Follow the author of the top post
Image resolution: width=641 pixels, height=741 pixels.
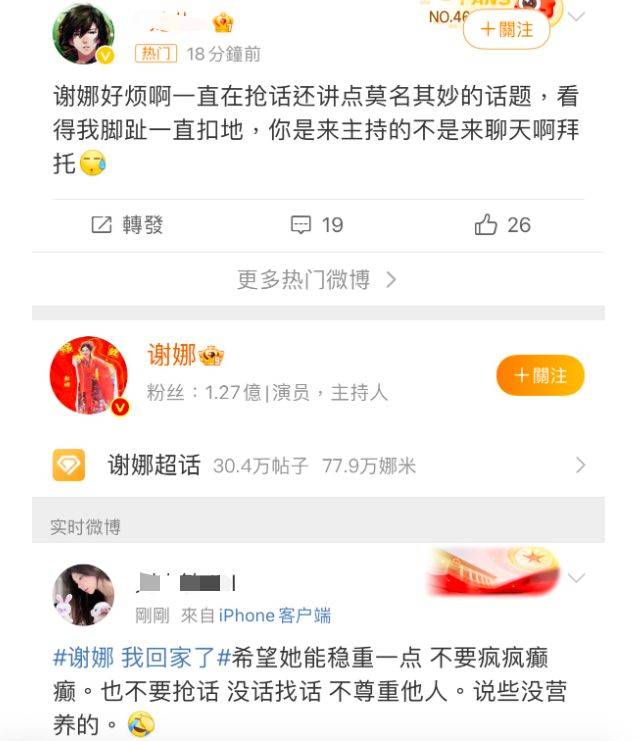pos(507,29)
